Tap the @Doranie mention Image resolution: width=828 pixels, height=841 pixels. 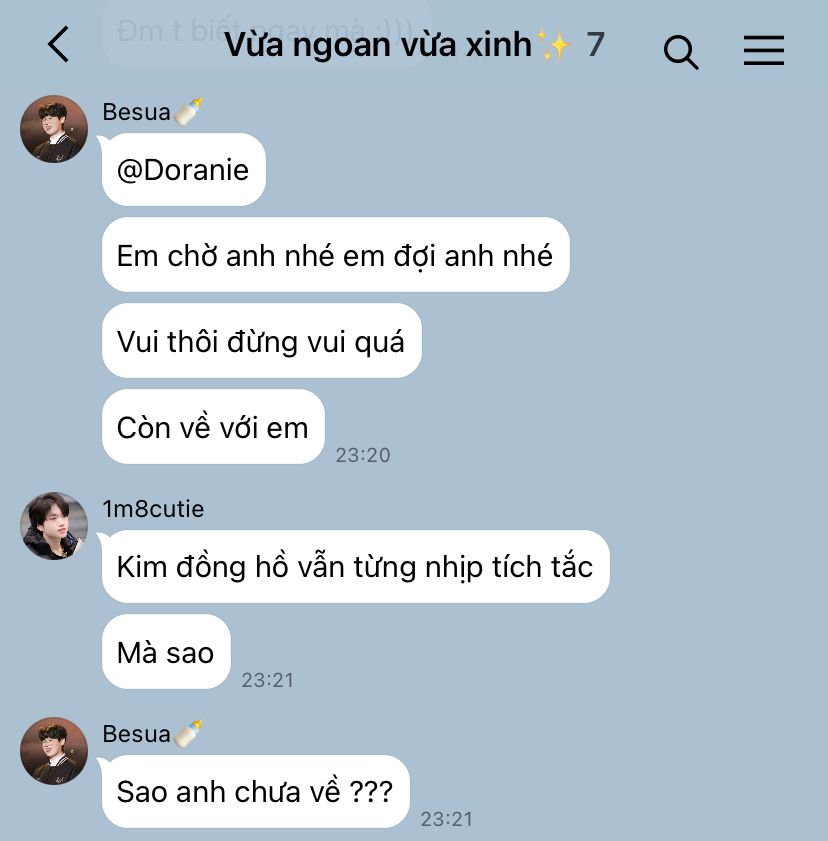tap(183, 170)
